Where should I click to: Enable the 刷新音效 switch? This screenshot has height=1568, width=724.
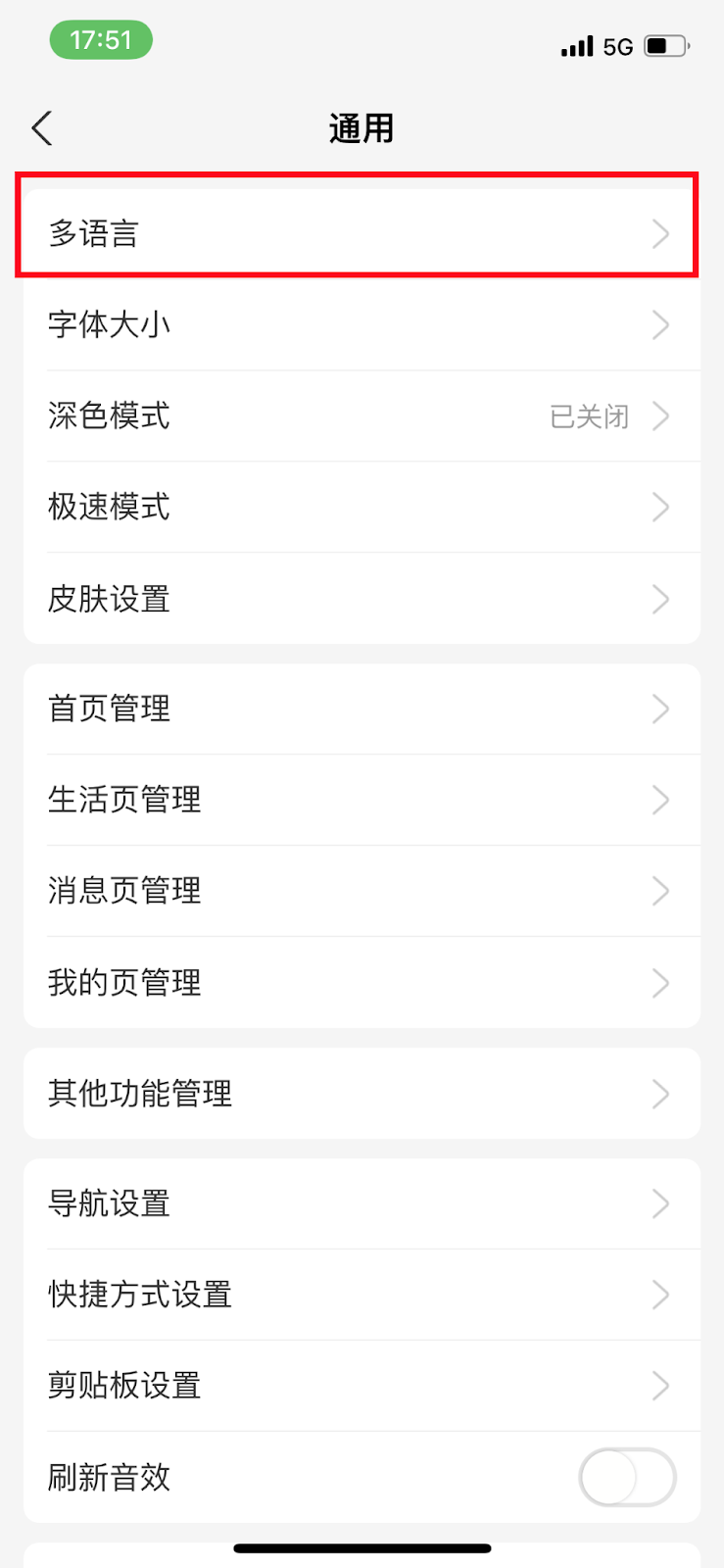click(627, 1477)
